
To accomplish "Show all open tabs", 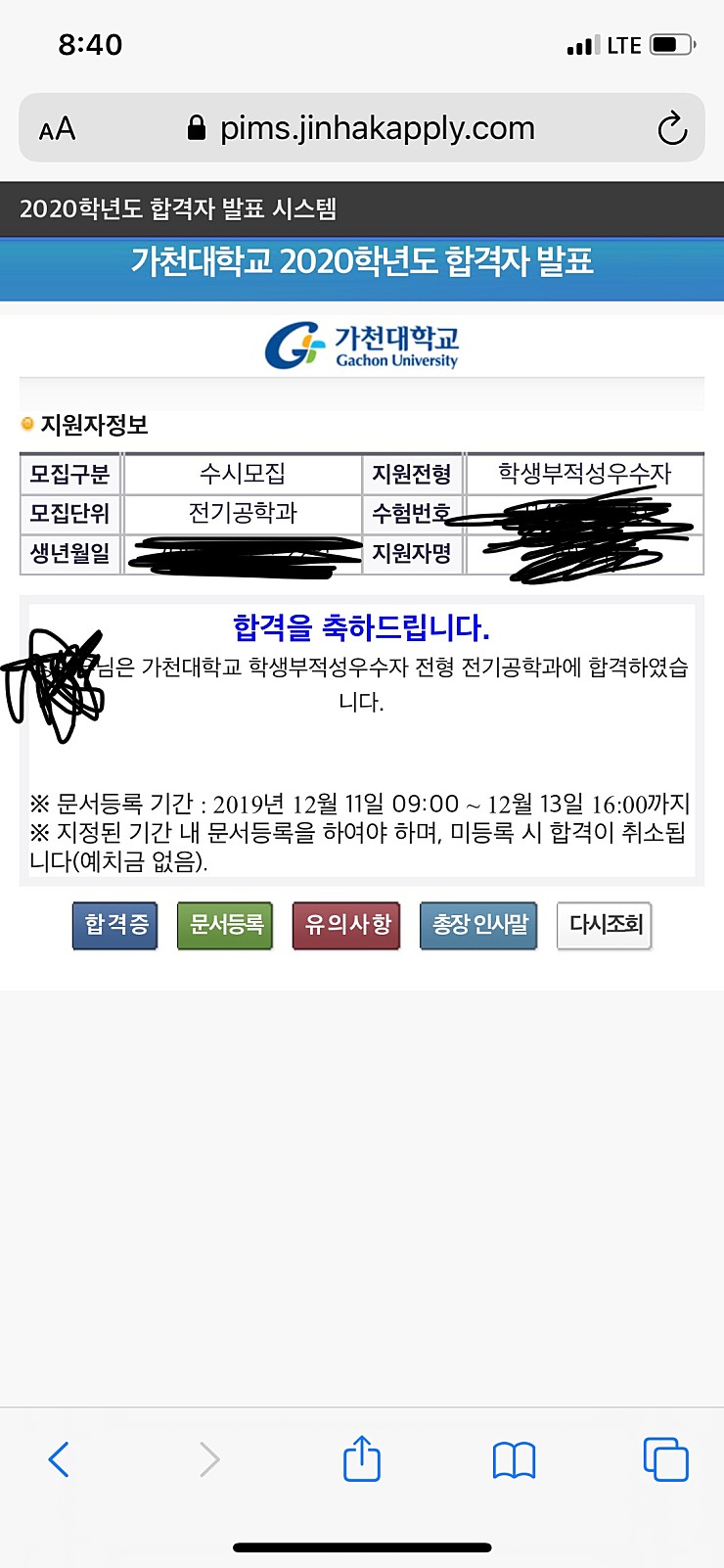I will [x=665, y=1459].
